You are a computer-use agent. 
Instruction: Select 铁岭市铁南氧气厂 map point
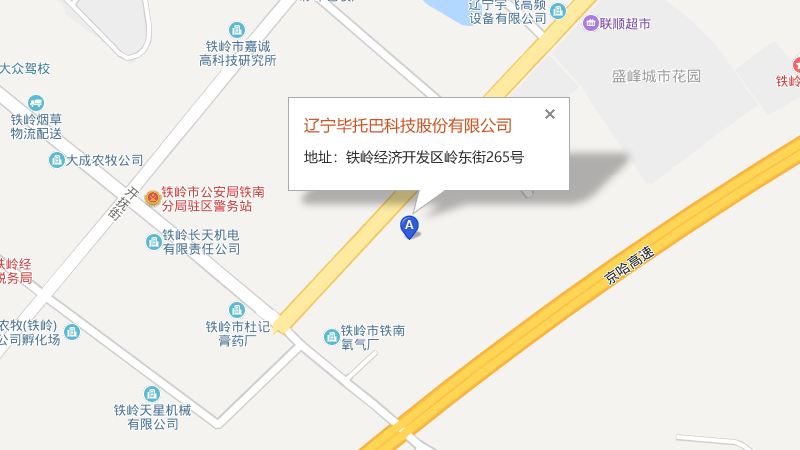coord(331,335)
